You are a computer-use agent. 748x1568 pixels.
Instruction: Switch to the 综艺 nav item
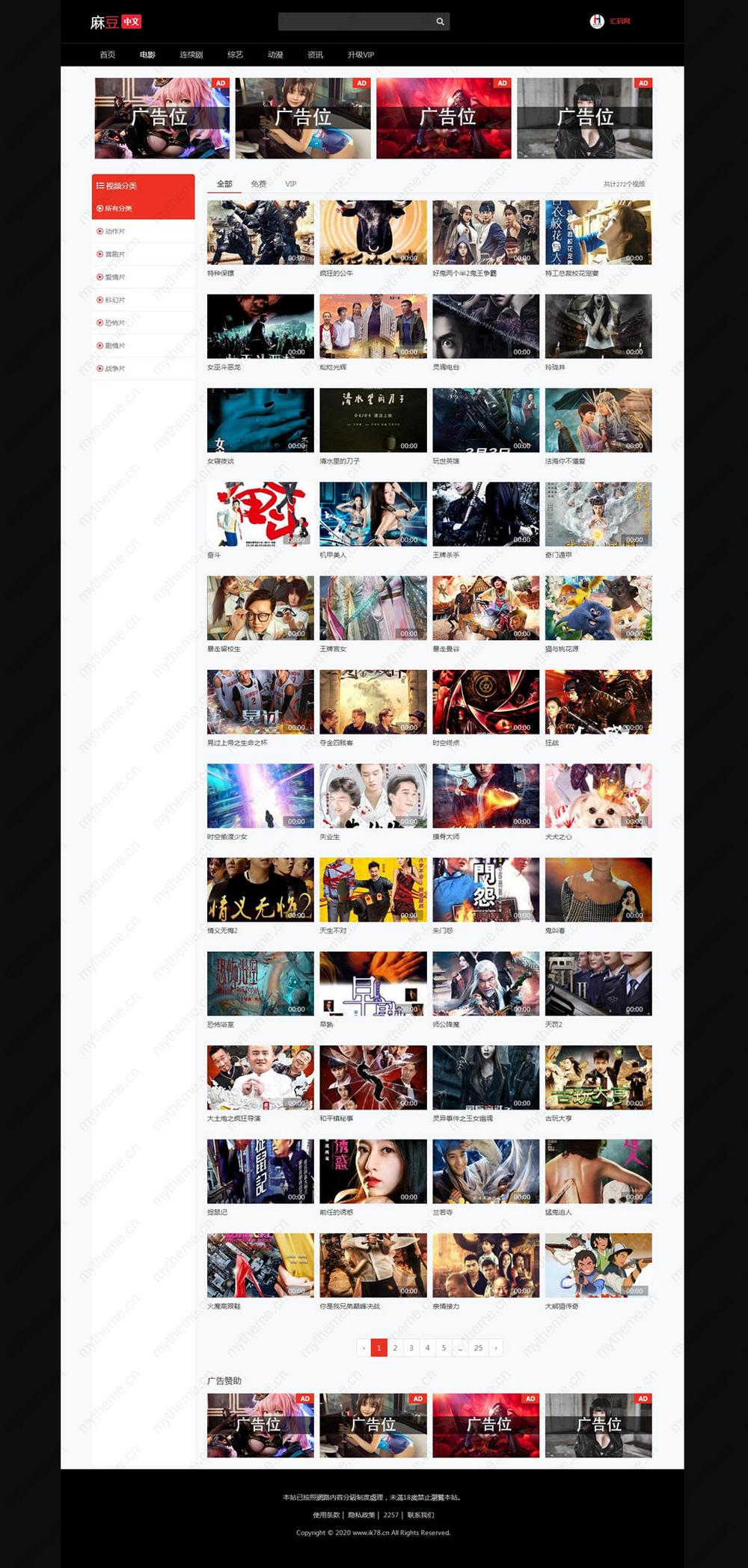pos(235,55)
